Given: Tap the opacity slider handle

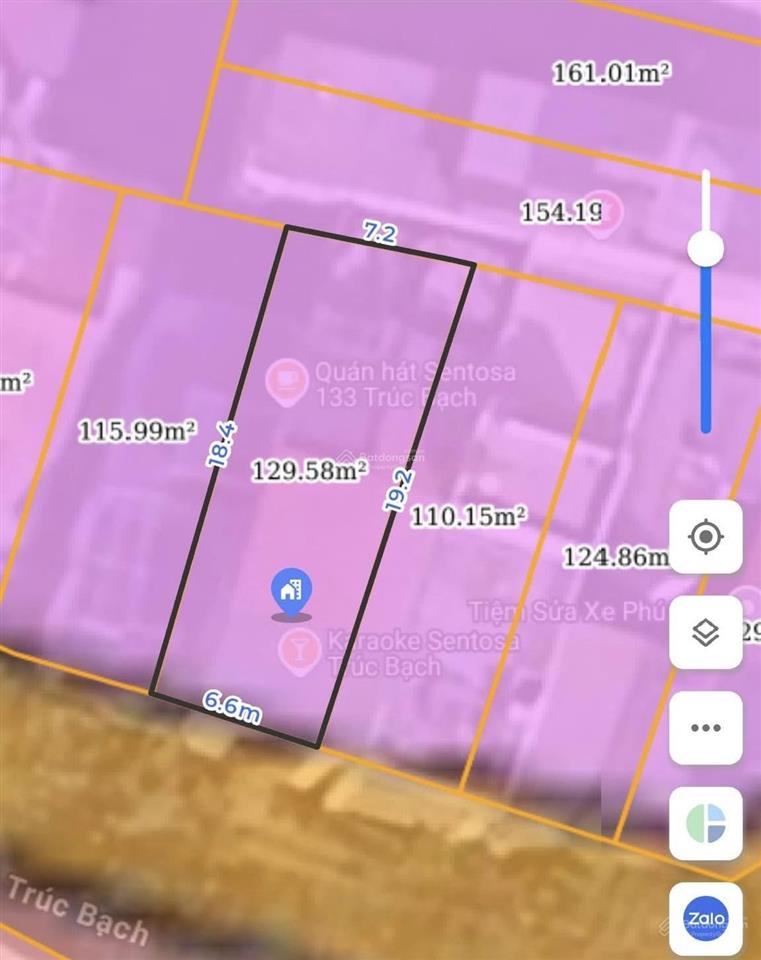Looking at the screenshot, I should (706, 247).
